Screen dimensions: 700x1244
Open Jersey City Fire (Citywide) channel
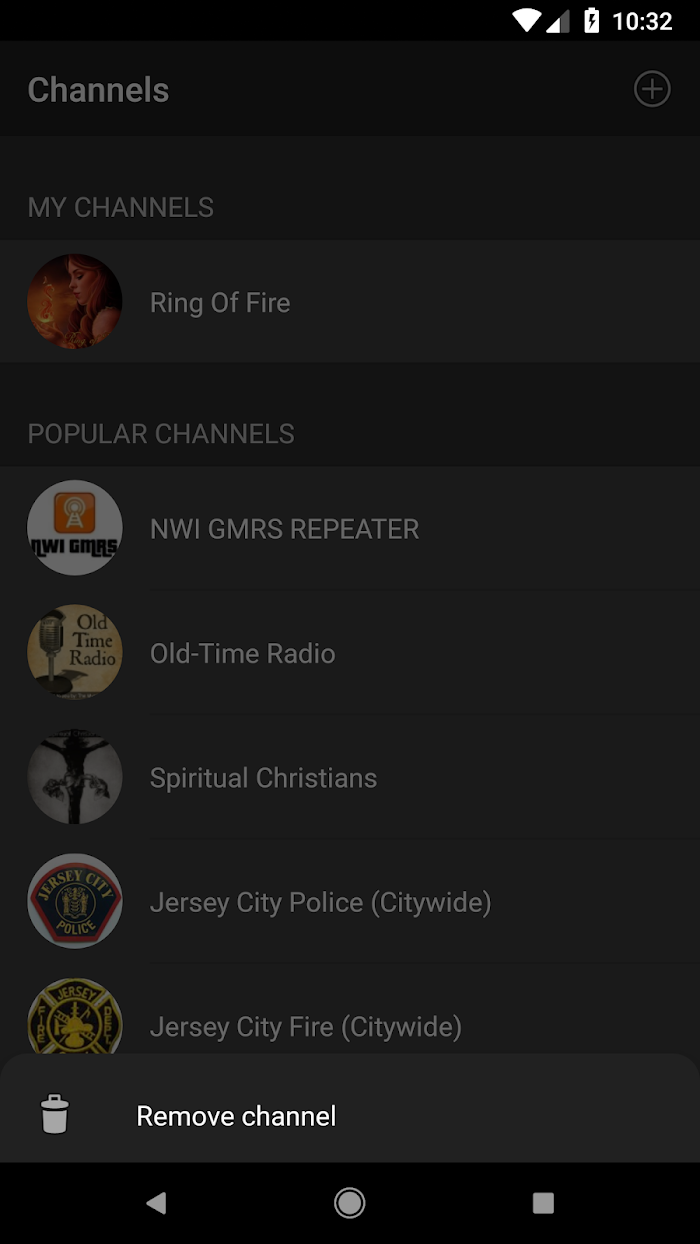350,1010
